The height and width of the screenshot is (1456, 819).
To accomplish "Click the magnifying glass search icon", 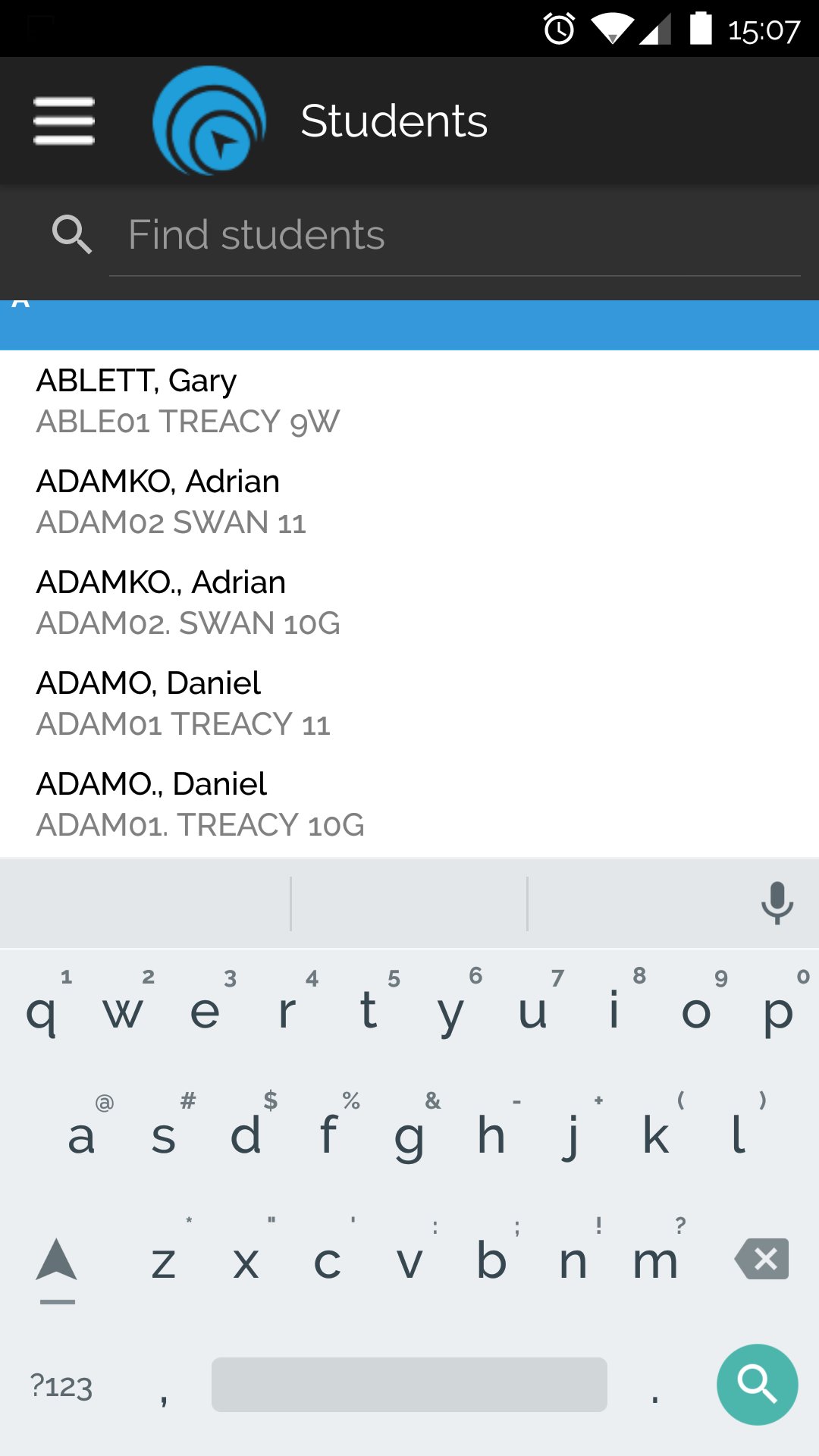I will click(x=72, y=234).
